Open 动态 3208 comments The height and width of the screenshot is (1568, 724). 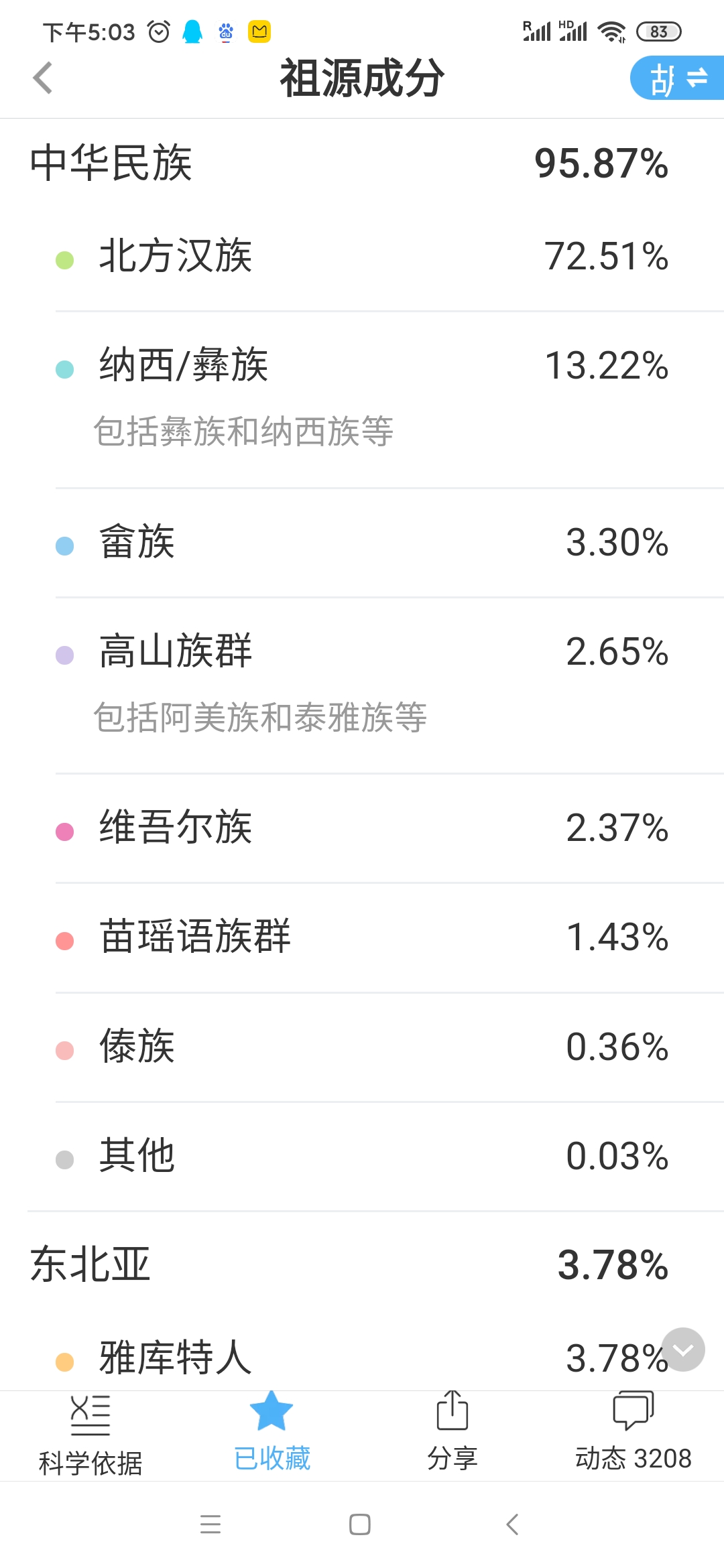(633, 1433)
